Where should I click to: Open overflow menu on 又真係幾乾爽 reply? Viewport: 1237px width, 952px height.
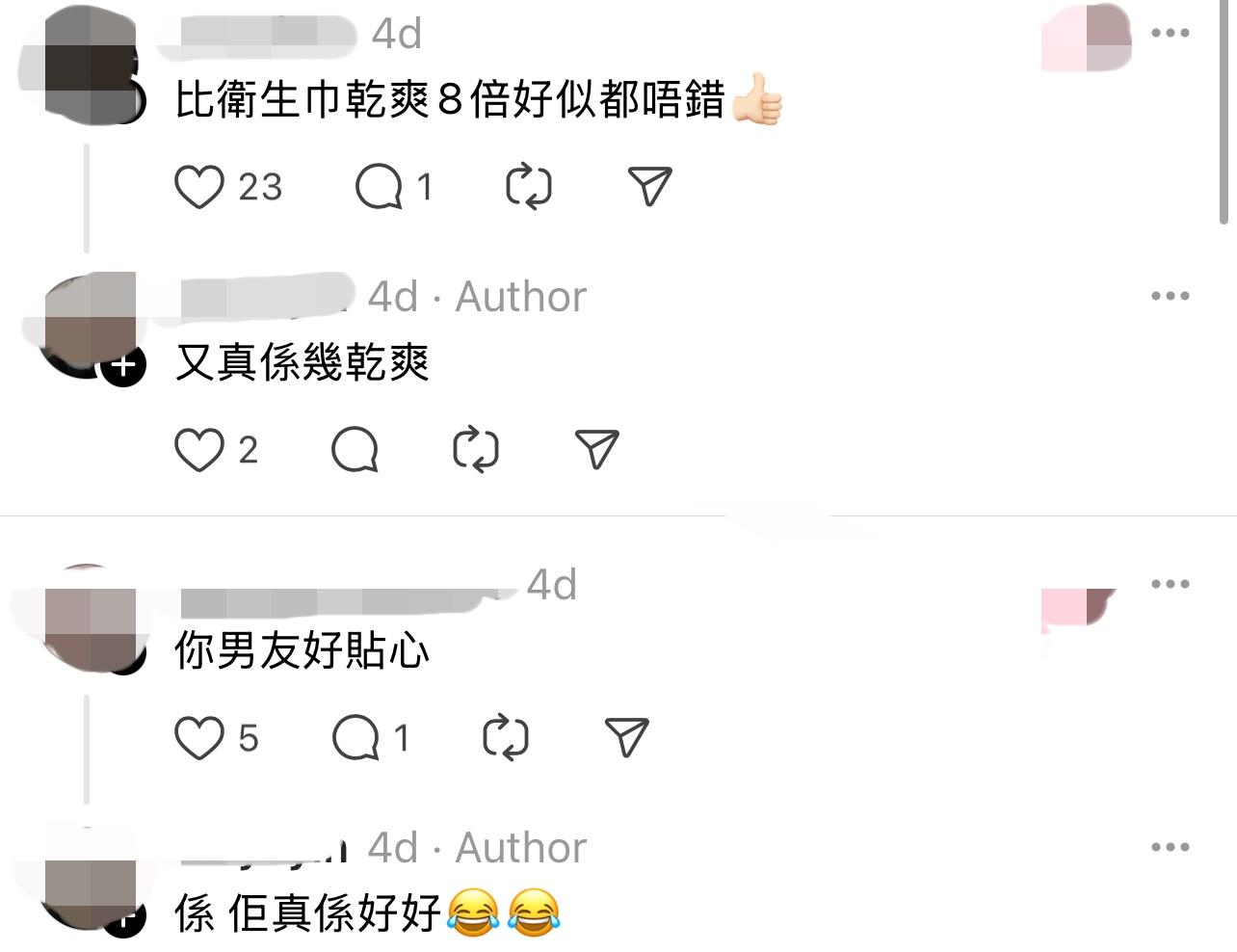pyautogui.click(x=1170, y=296)
